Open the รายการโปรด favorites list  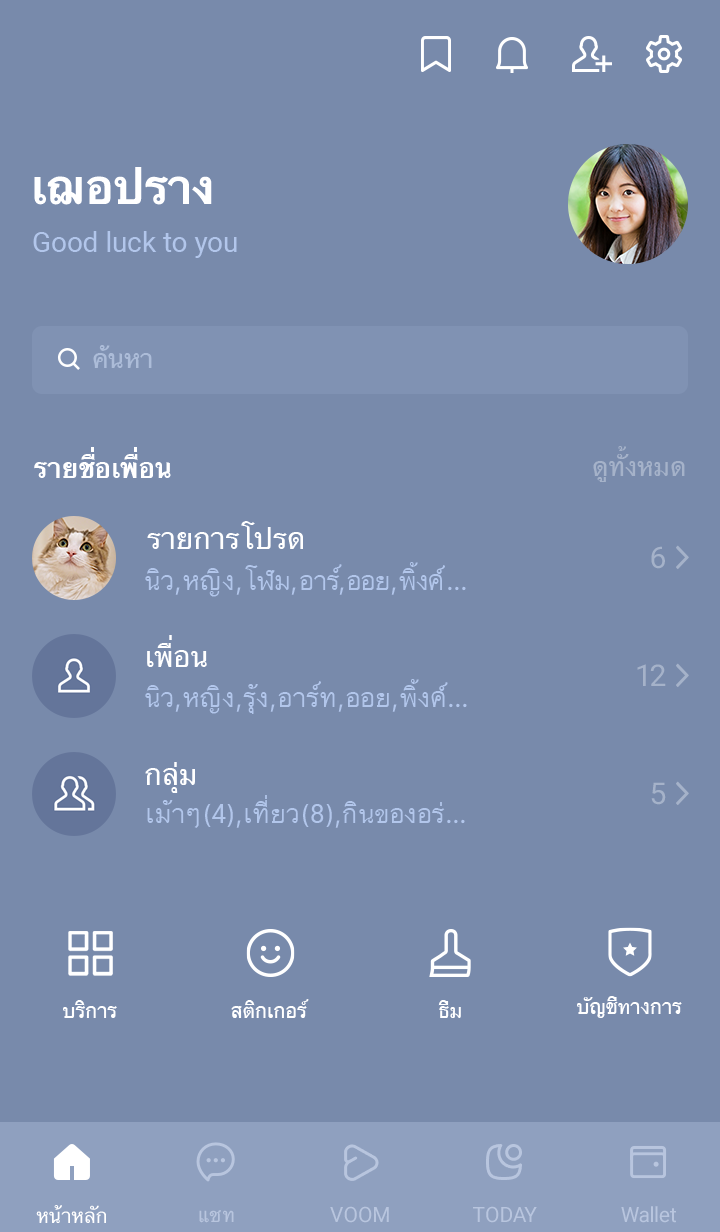(x=360, y=558)
